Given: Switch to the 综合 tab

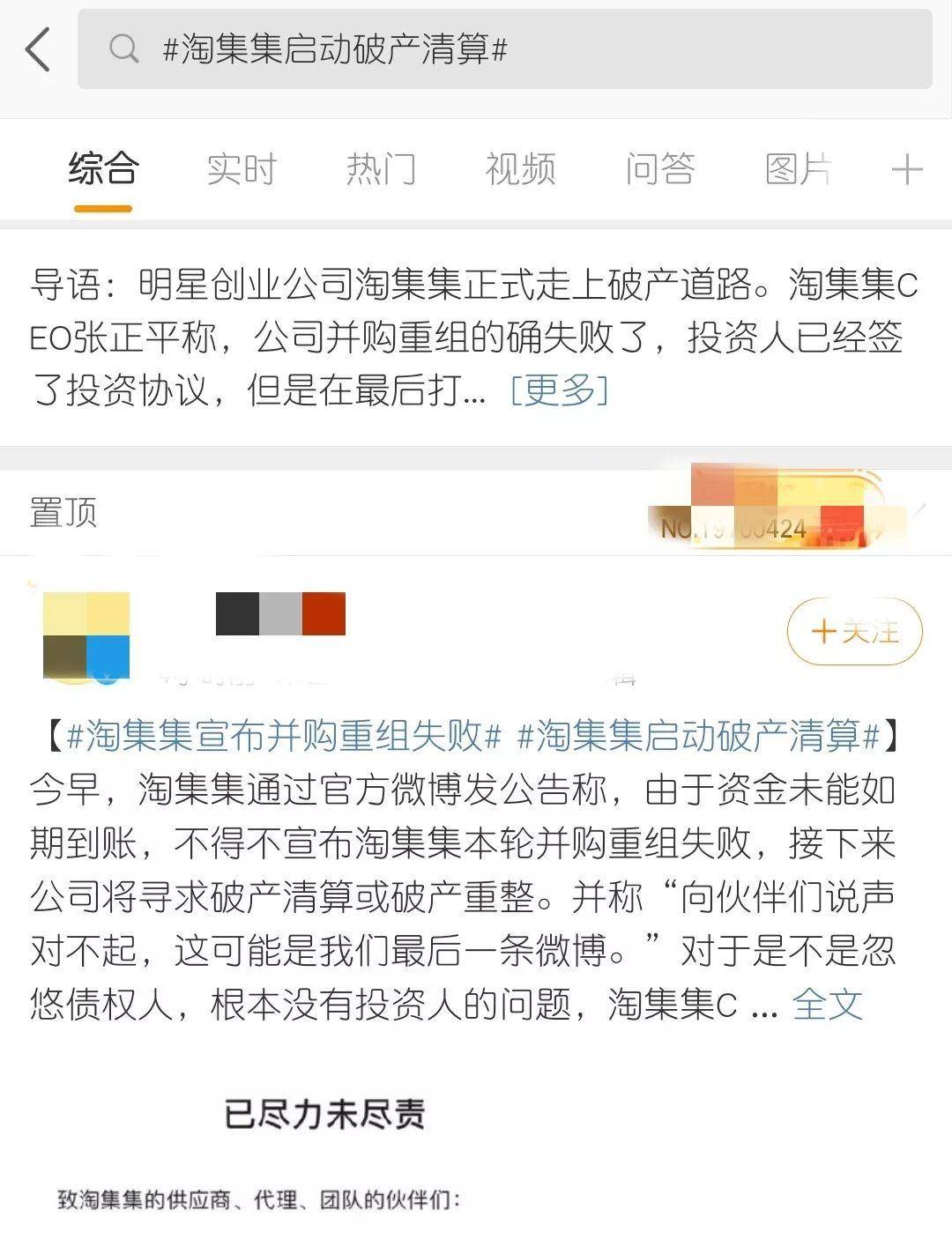Looking at the screenshot, I should coord(103,168).
